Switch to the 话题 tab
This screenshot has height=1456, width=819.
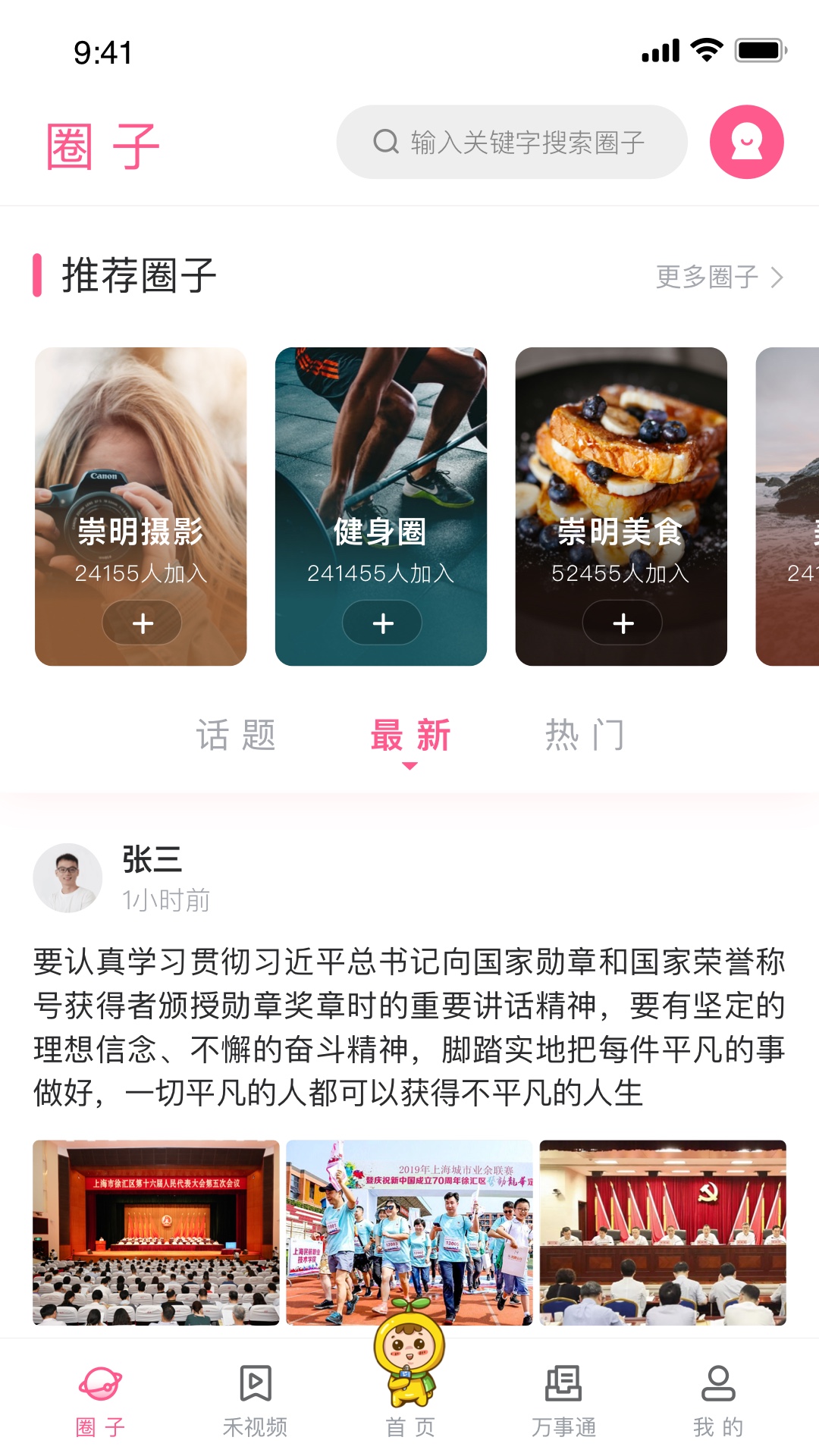(236, 735)
